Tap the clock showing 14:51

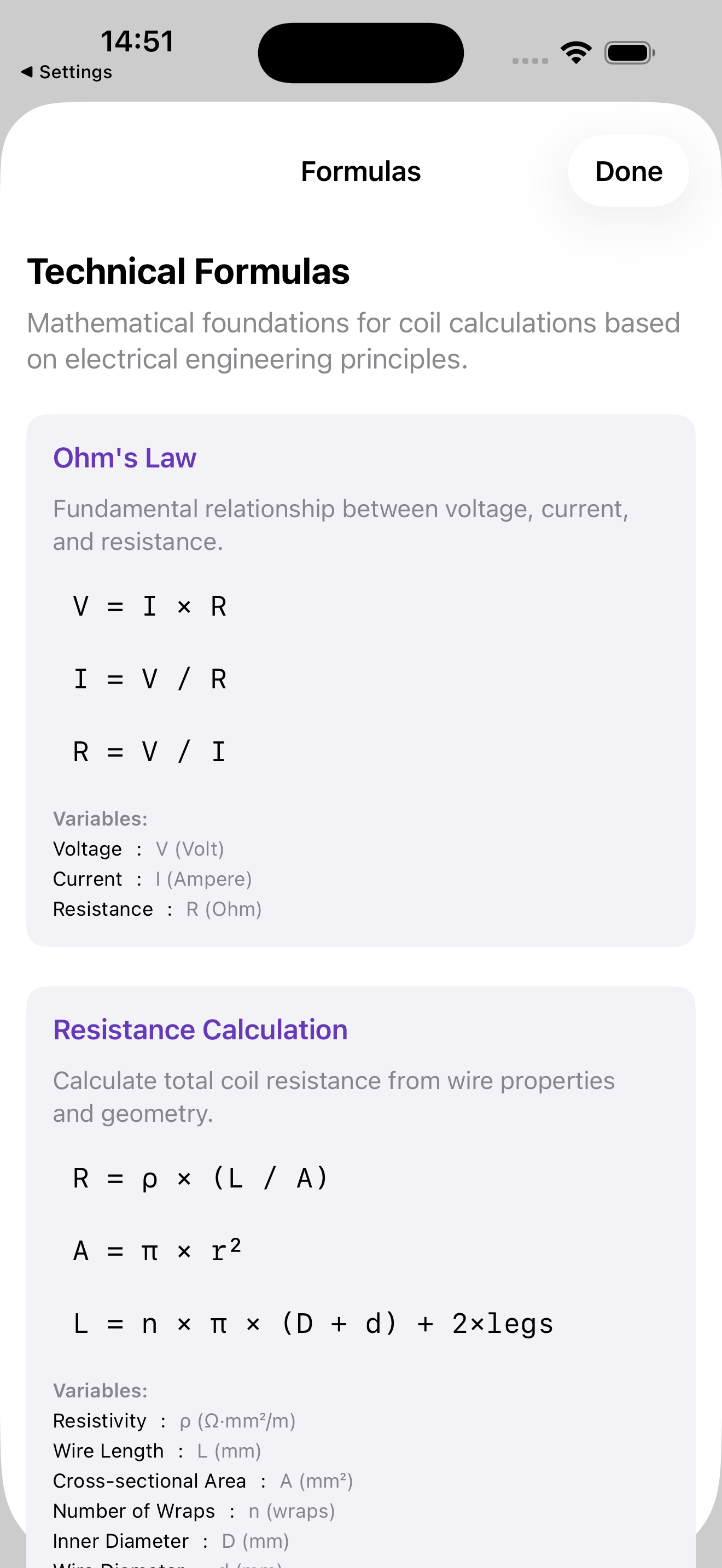click(136, 42)
